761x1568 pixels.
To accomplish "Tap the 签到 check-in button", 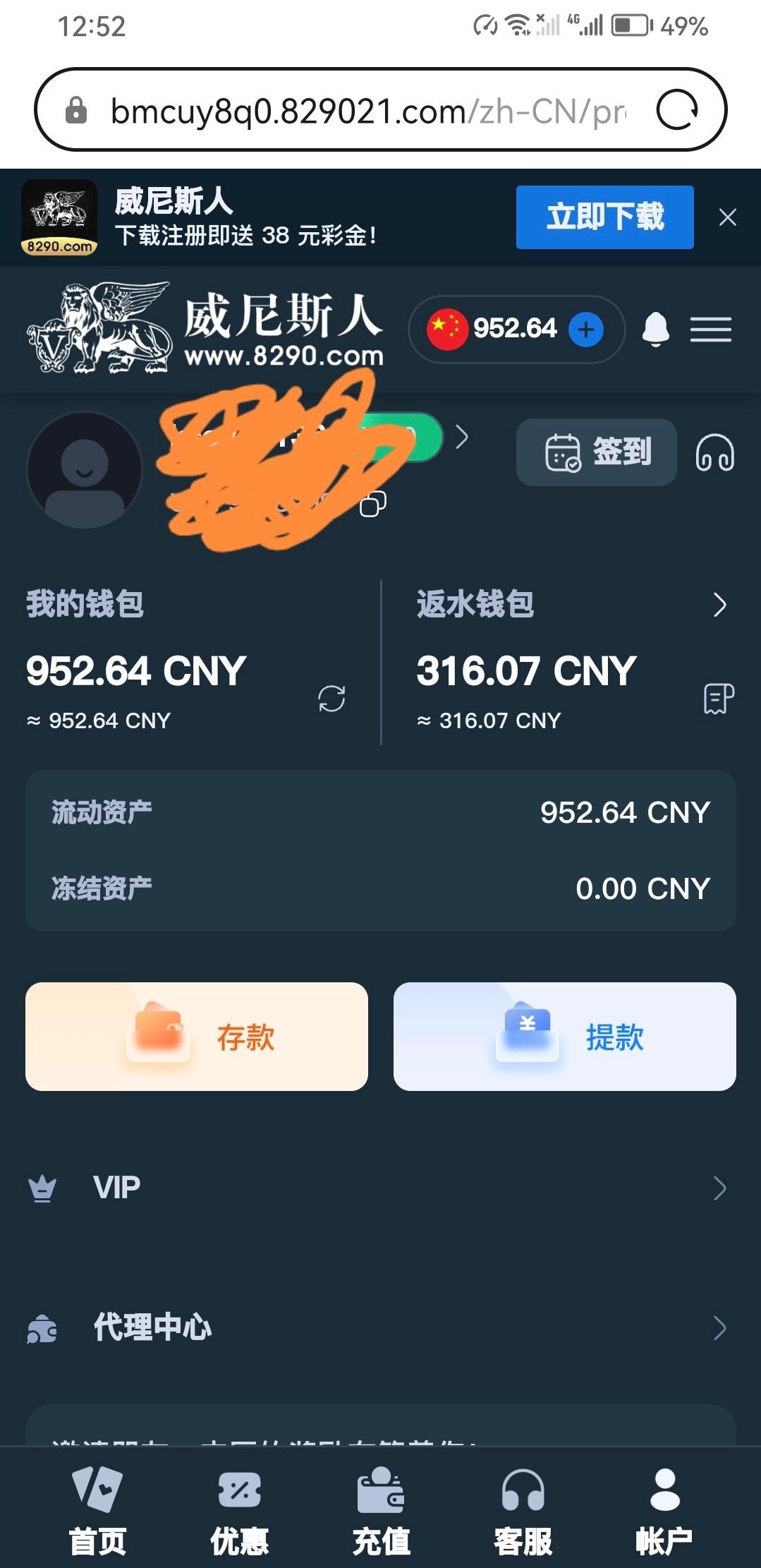I will [x=597, y=452].
